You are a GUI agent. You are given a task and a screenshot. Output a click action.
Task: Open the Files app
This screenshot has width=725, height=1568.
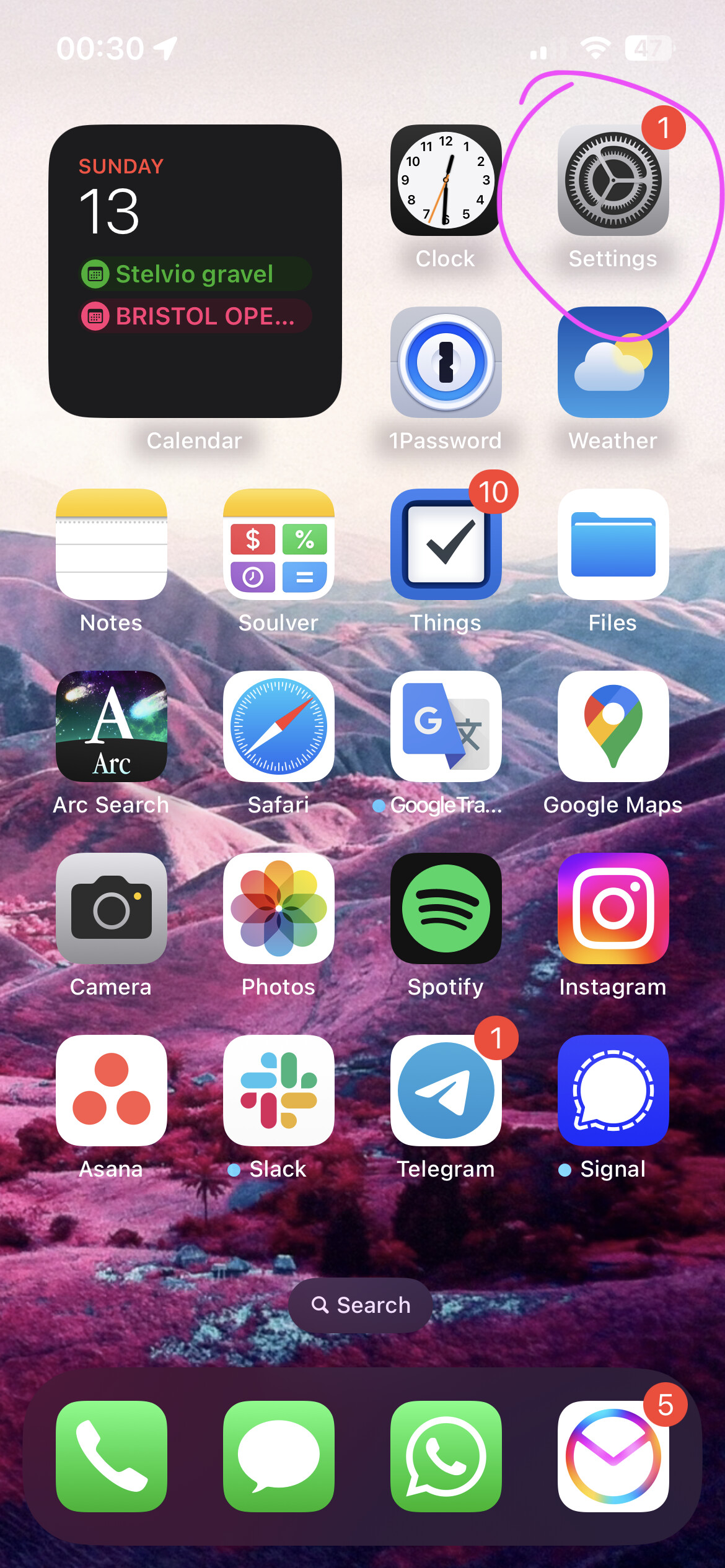click(613, 544)
